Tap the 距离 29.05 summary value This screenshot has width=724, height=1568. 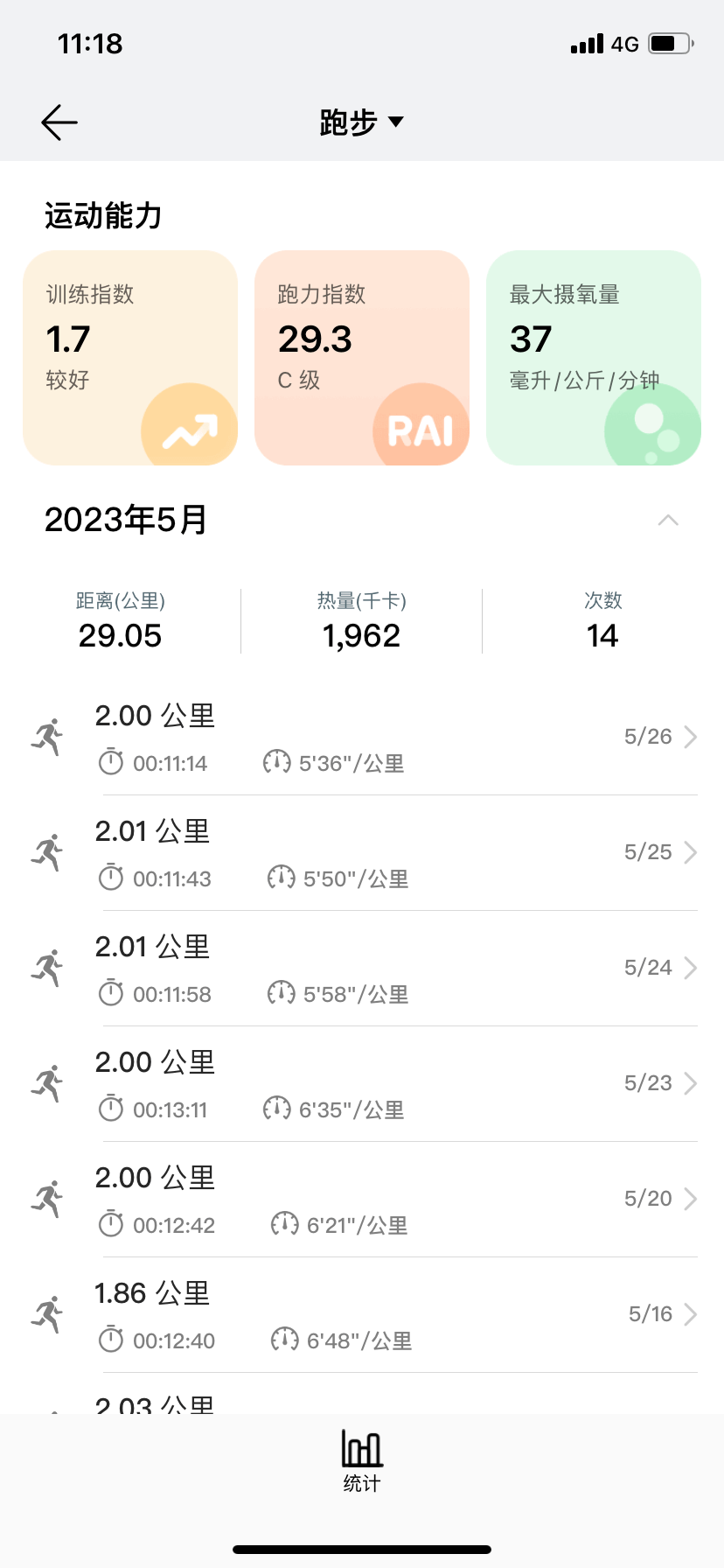[120, 635]
